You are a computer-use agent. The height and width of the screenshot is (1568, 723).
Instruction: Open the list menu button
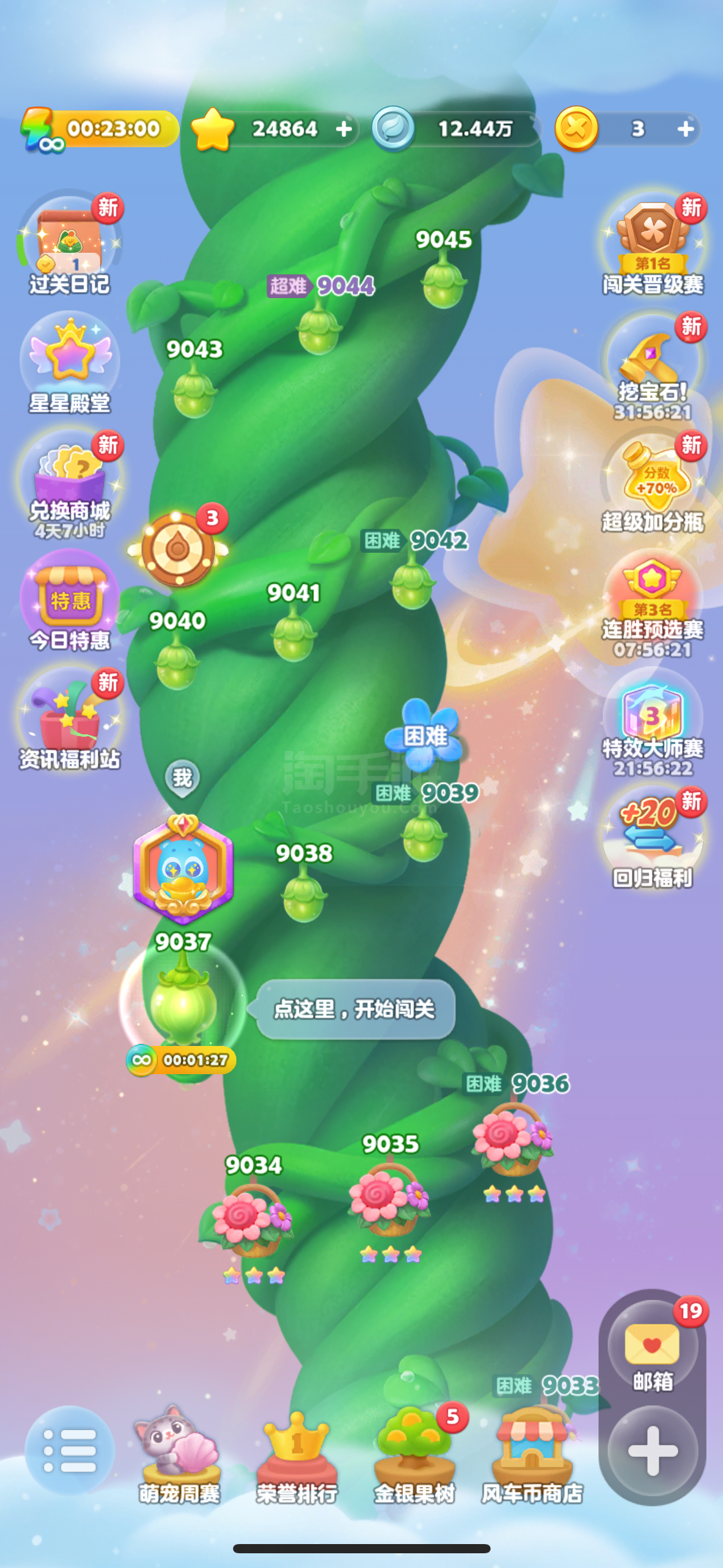(x=70, y=1451)
